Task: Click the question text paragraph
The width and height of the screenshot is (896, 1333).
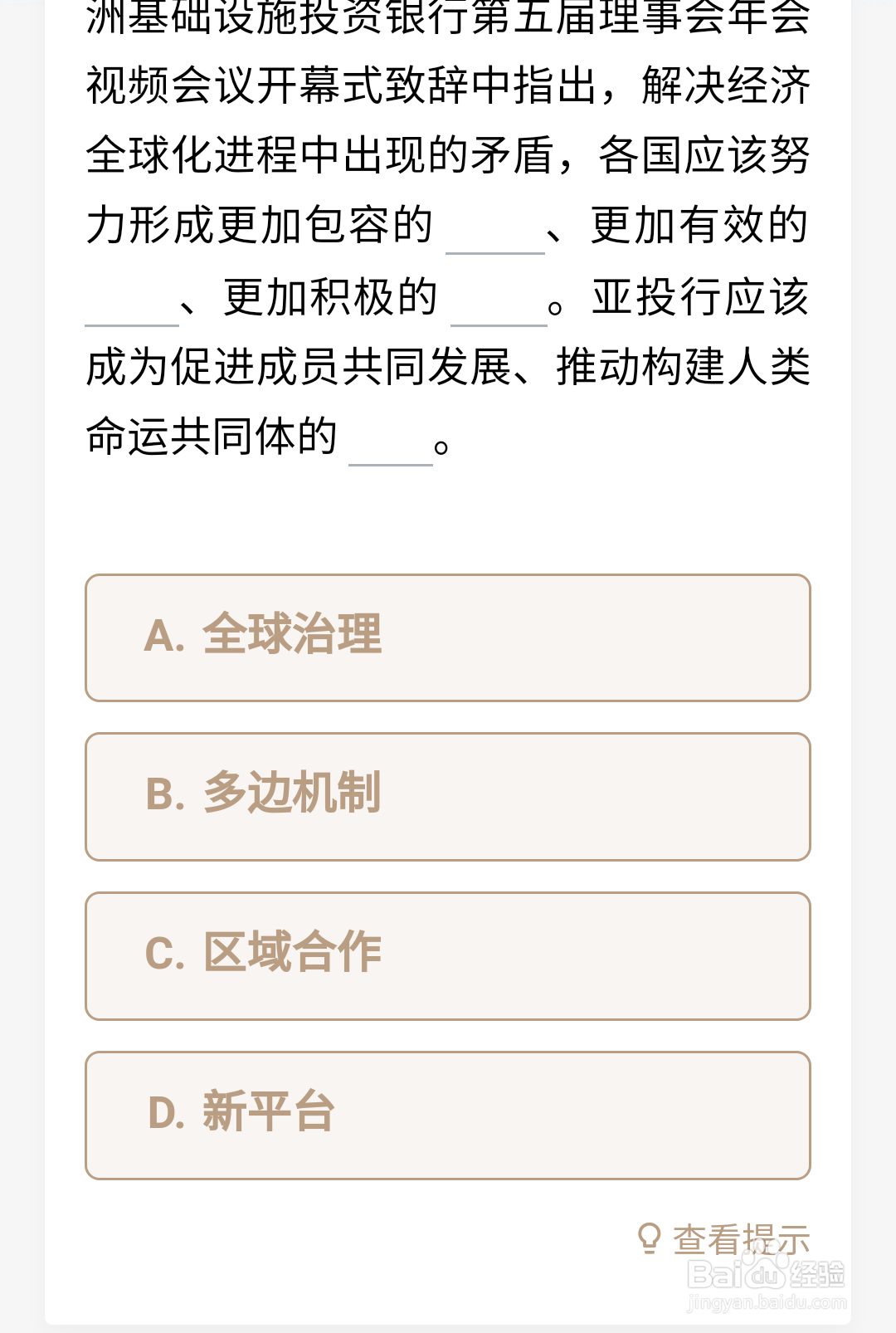Action: click(x=448, y=232)
